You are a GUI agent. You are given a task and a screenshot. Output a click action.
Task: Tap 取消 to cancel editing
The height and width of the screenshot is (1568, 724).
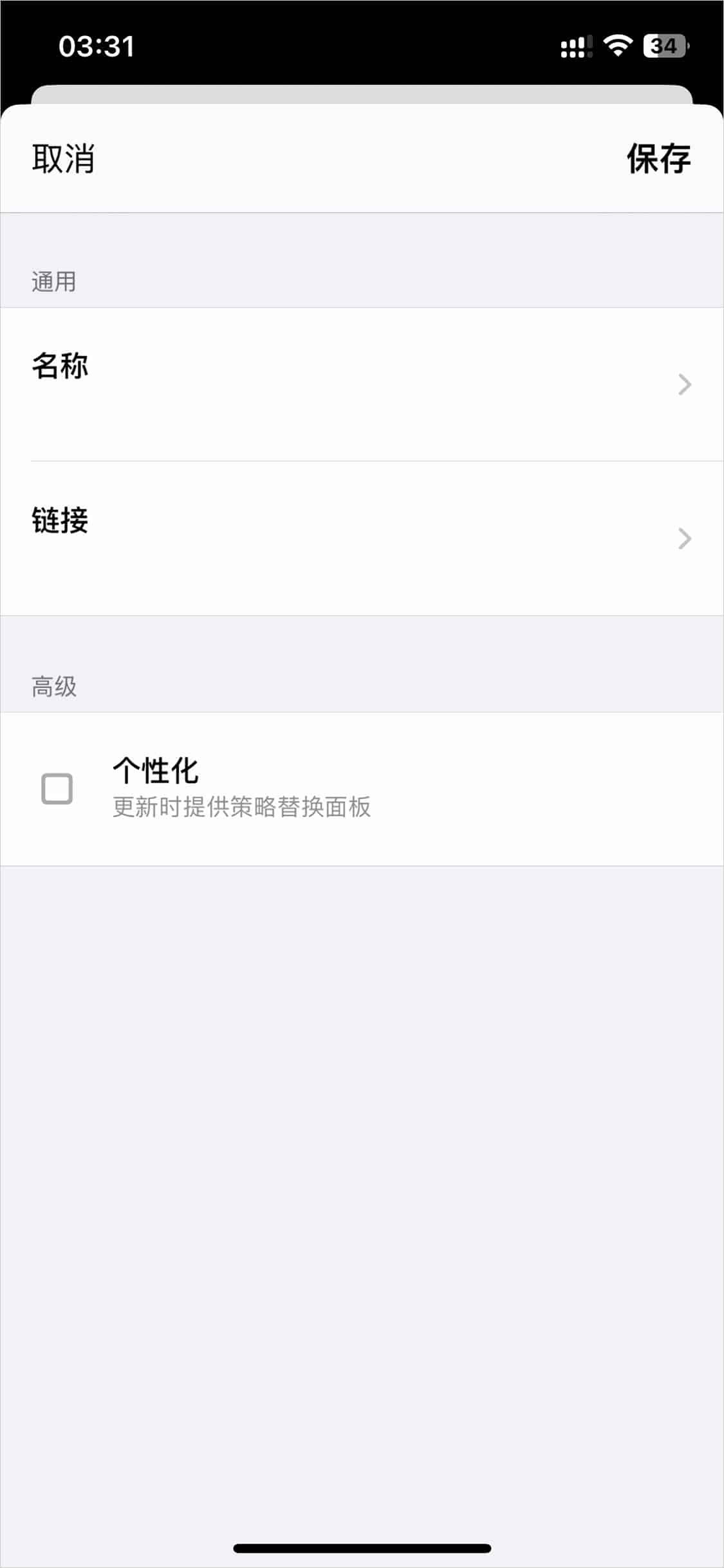(63, 158)
